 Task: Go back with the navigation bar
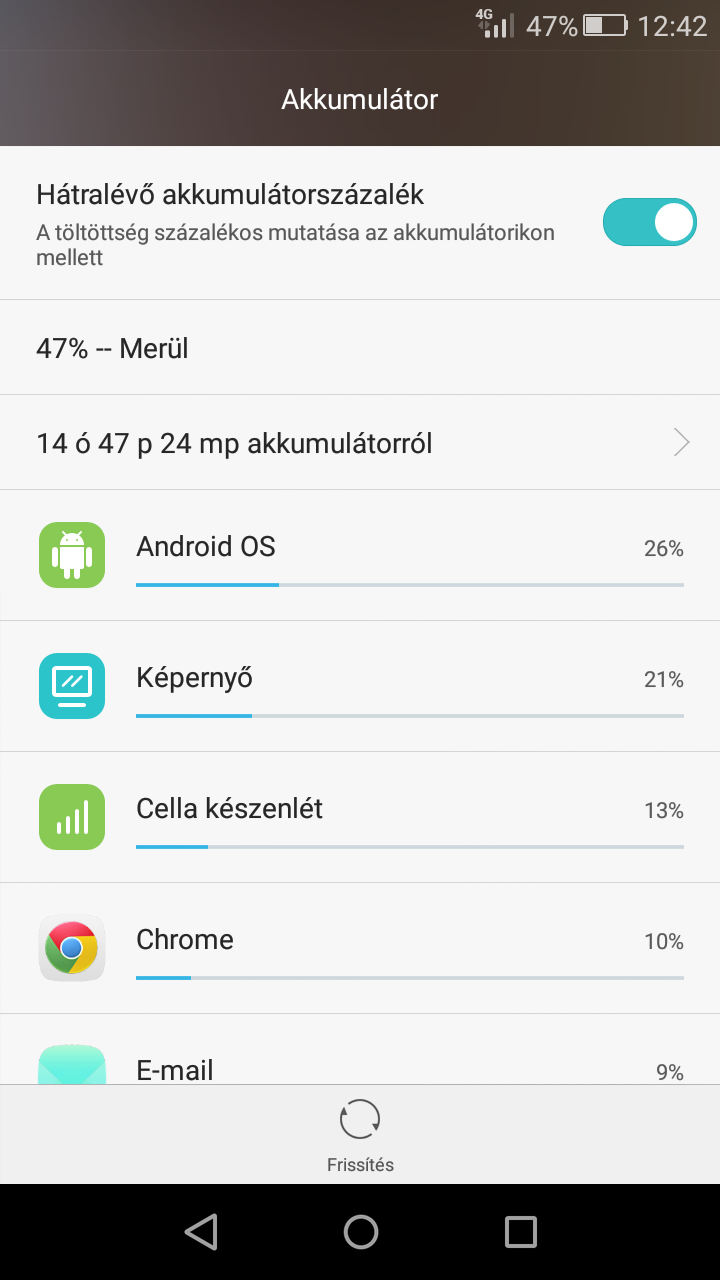[x=201, y=1232]
